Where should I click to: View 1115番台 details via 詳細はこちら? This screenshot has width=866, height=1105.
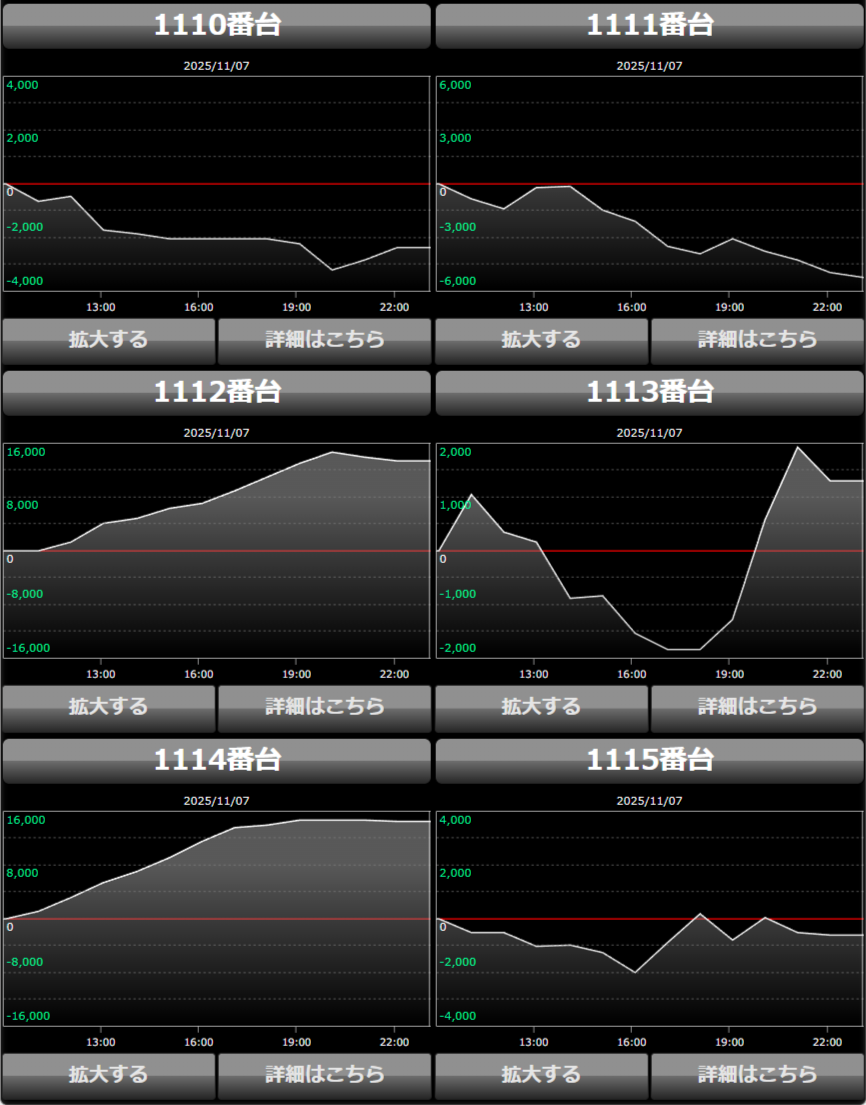pyautogui.click(x=757, y=1075)
